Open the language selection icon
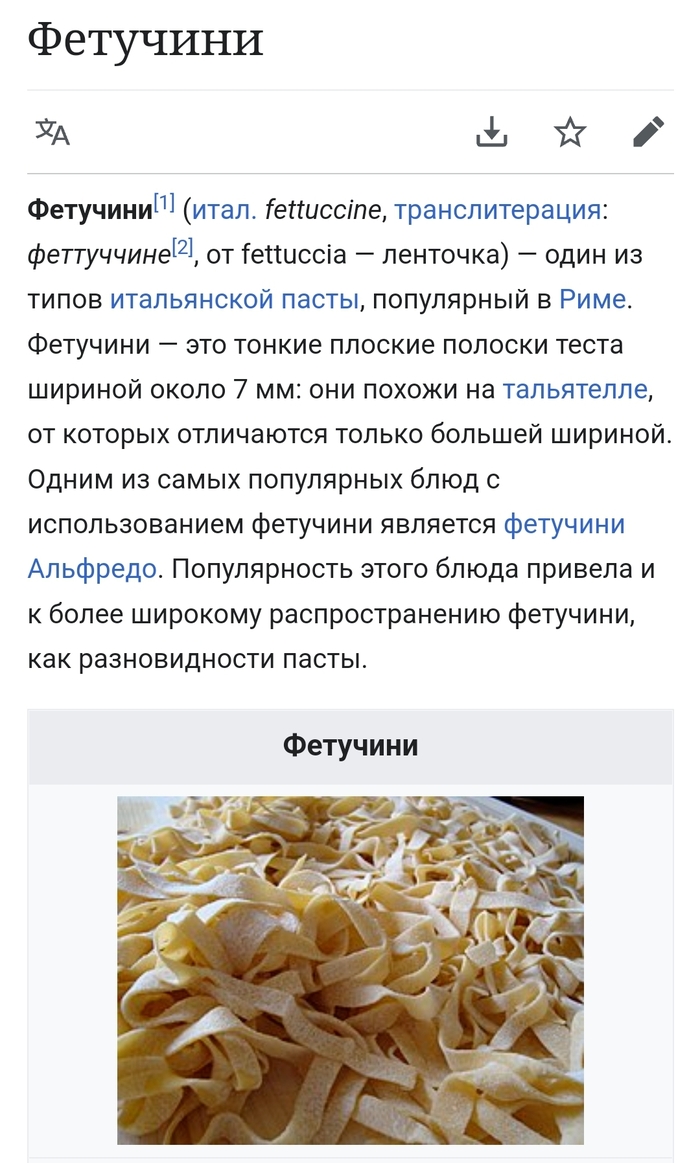This screenshot has height=1163, width=700. [x=53, y=132]
